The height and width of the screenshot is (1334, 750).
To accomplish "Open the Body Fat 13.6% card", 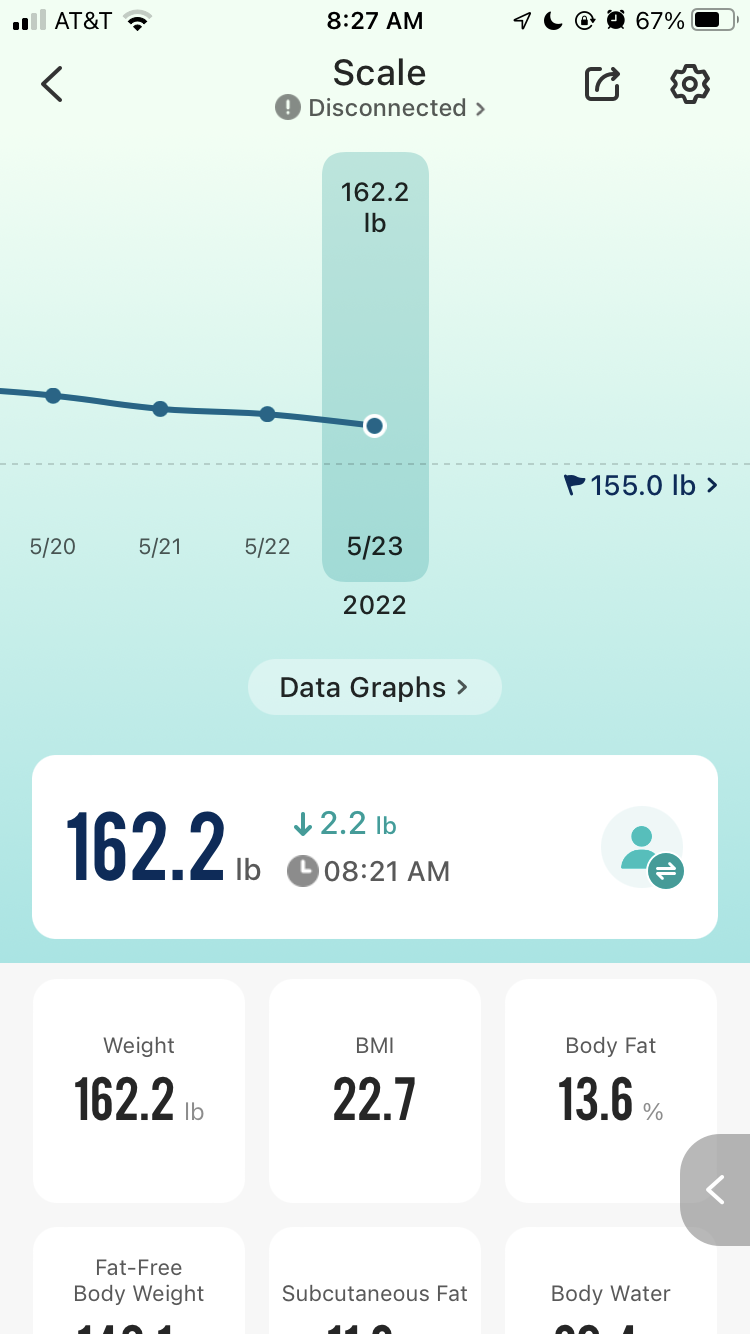I will [611, 1090].
